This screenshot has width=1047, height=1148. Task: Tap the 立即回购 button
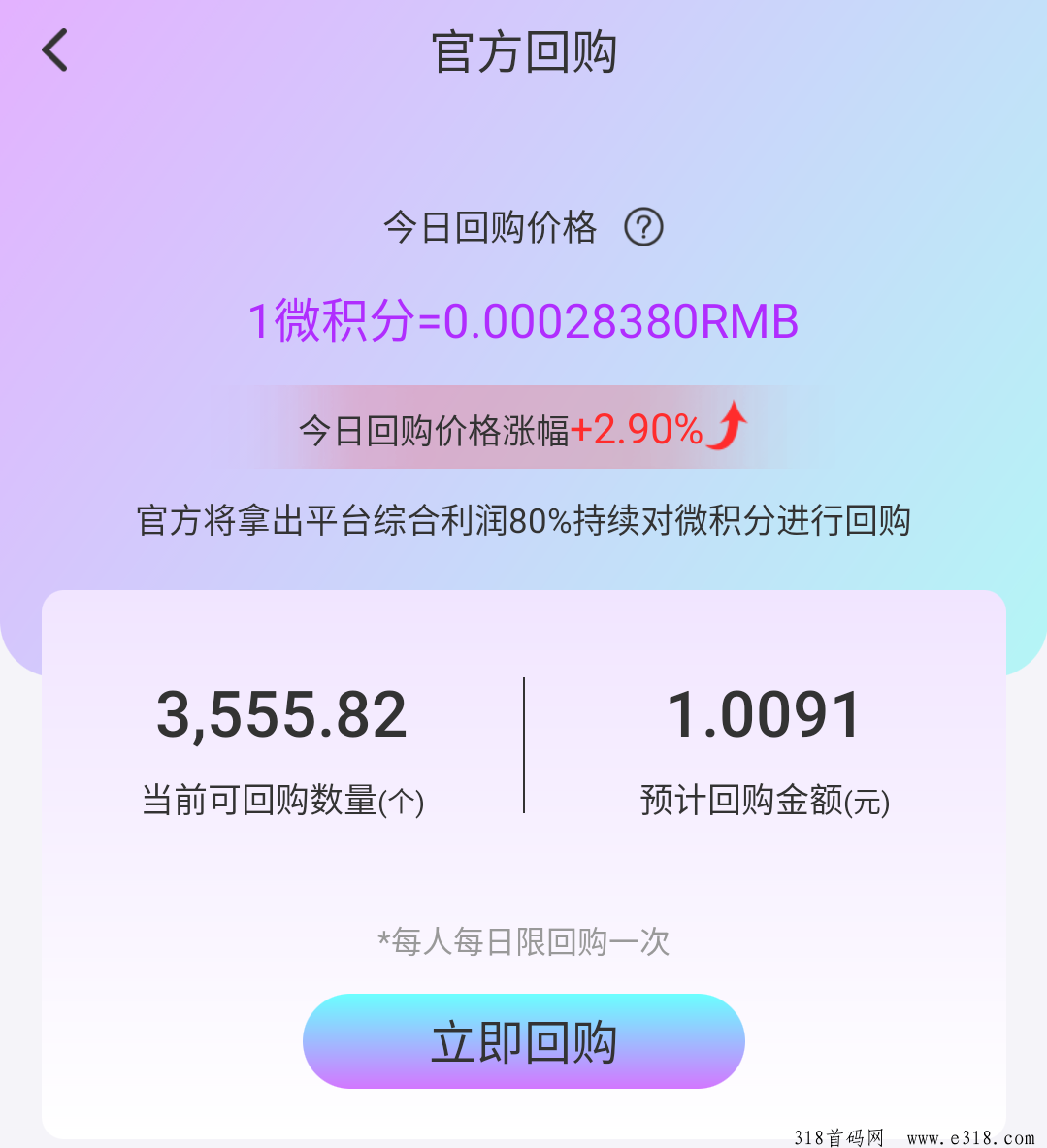pyautogui.click(x=523, y=1041)
